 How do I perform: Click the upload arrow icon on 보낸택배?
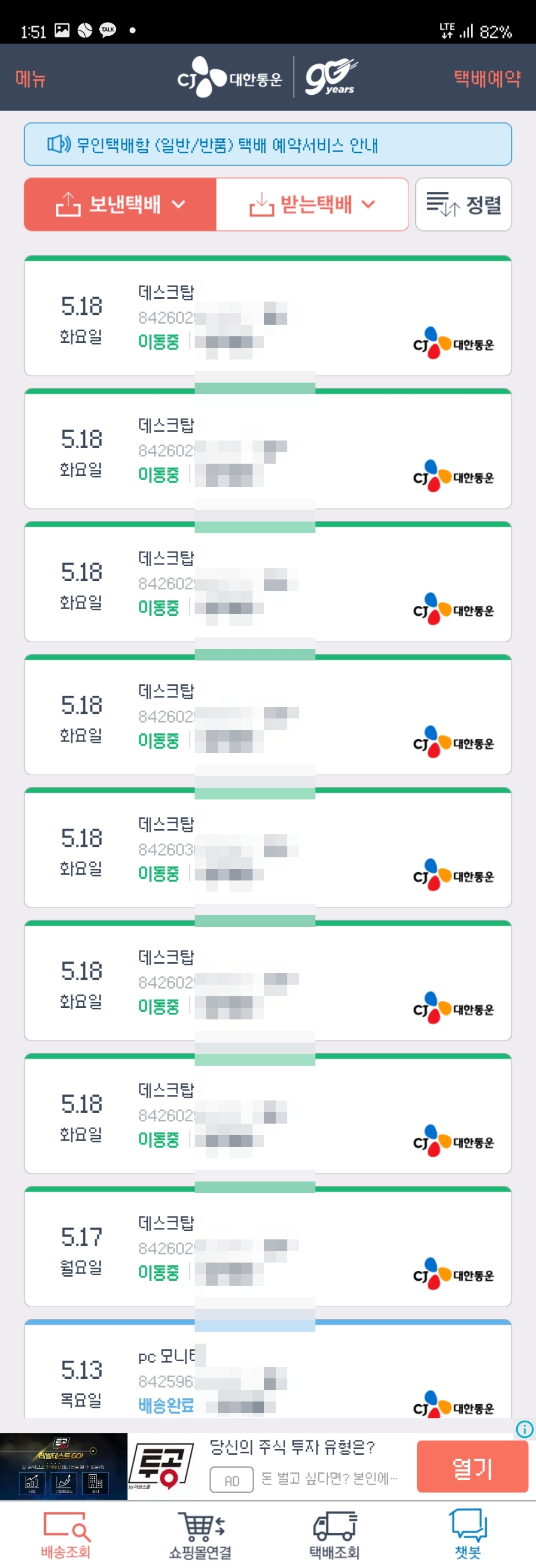[69, 204]
